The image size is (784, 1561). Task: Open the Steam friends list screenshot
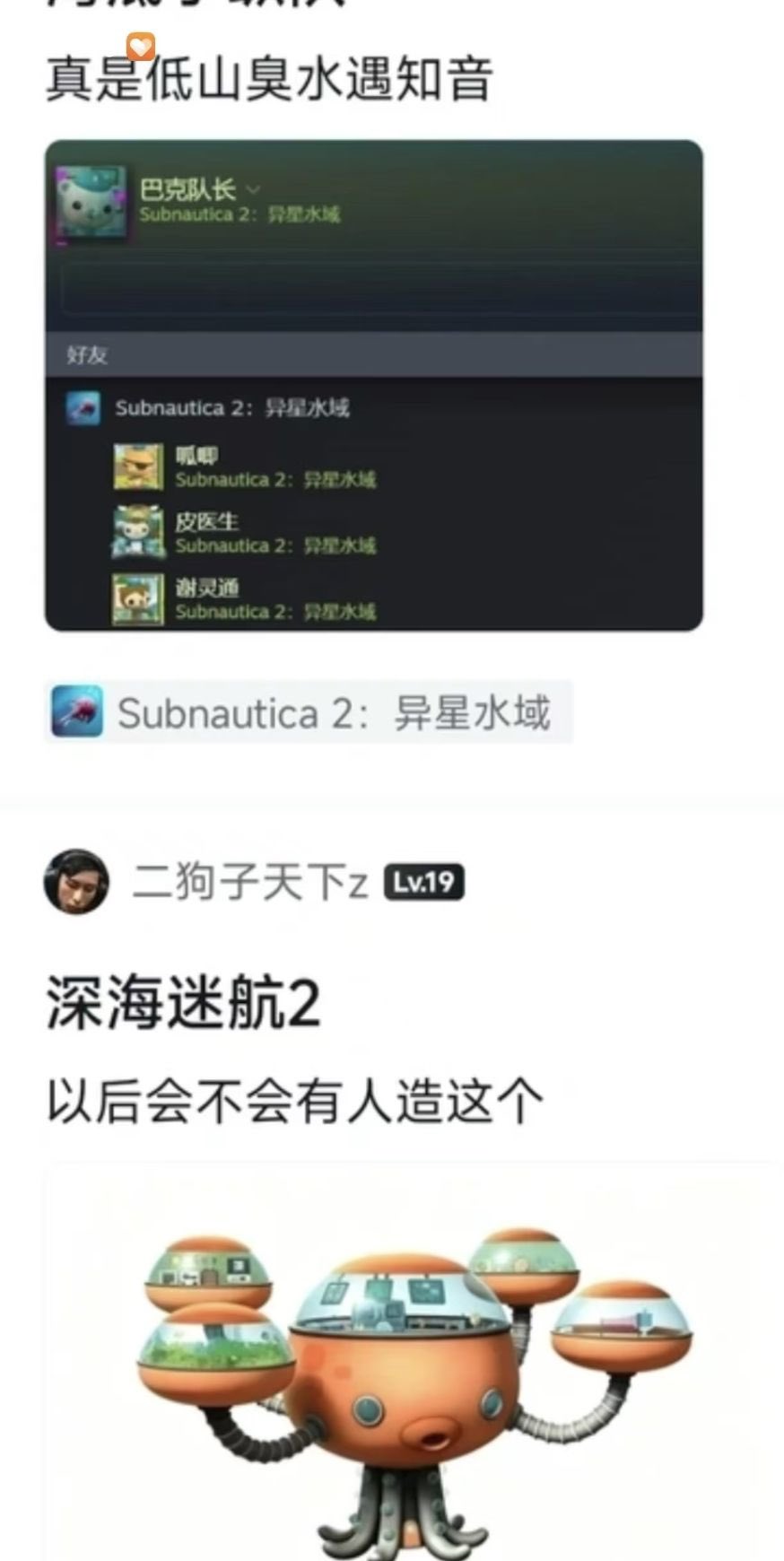click(x=374, y=386)
